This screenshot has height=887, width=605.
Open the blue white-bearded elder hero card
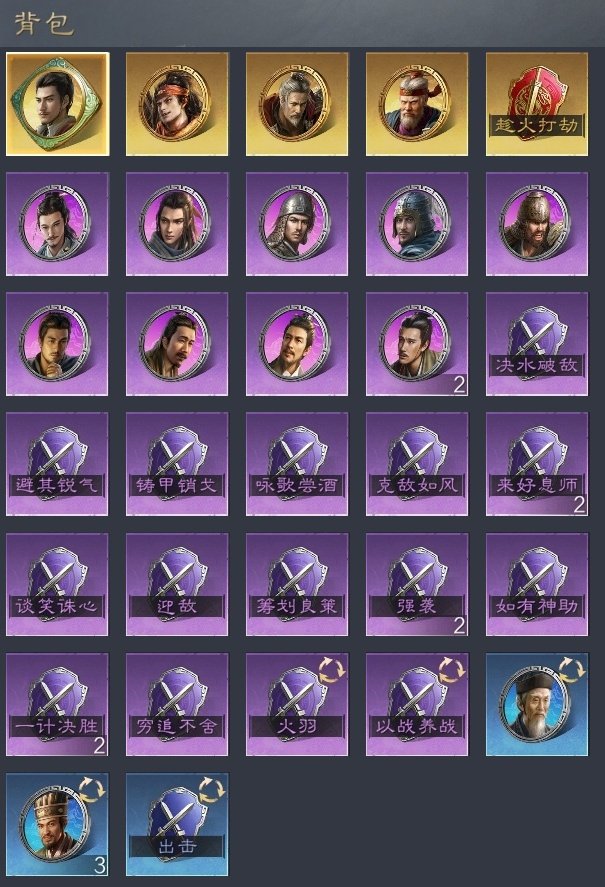[537, 704]
